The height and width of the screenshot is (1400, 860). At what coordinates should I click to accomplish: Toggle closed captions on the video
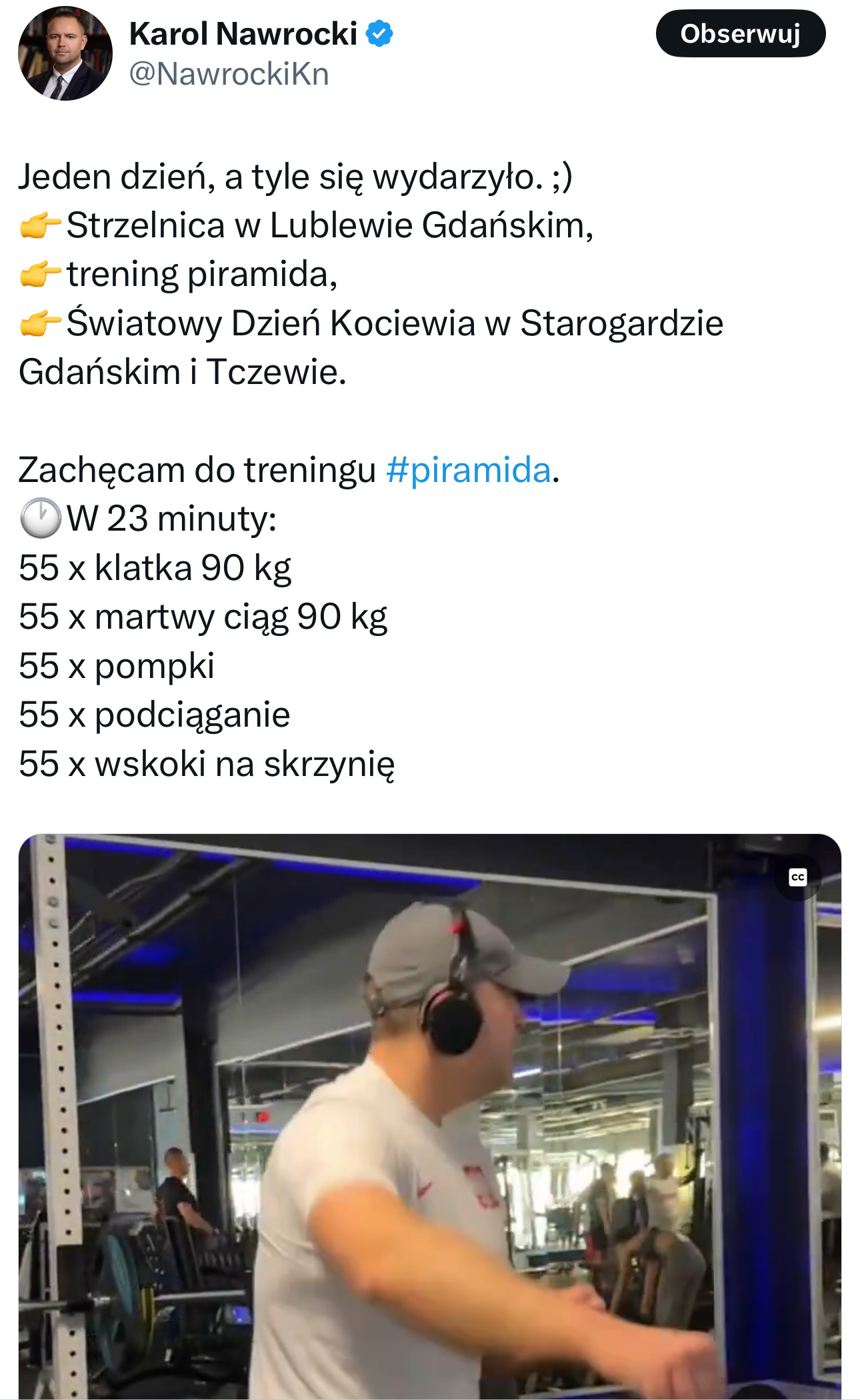[x=797, y=877]
